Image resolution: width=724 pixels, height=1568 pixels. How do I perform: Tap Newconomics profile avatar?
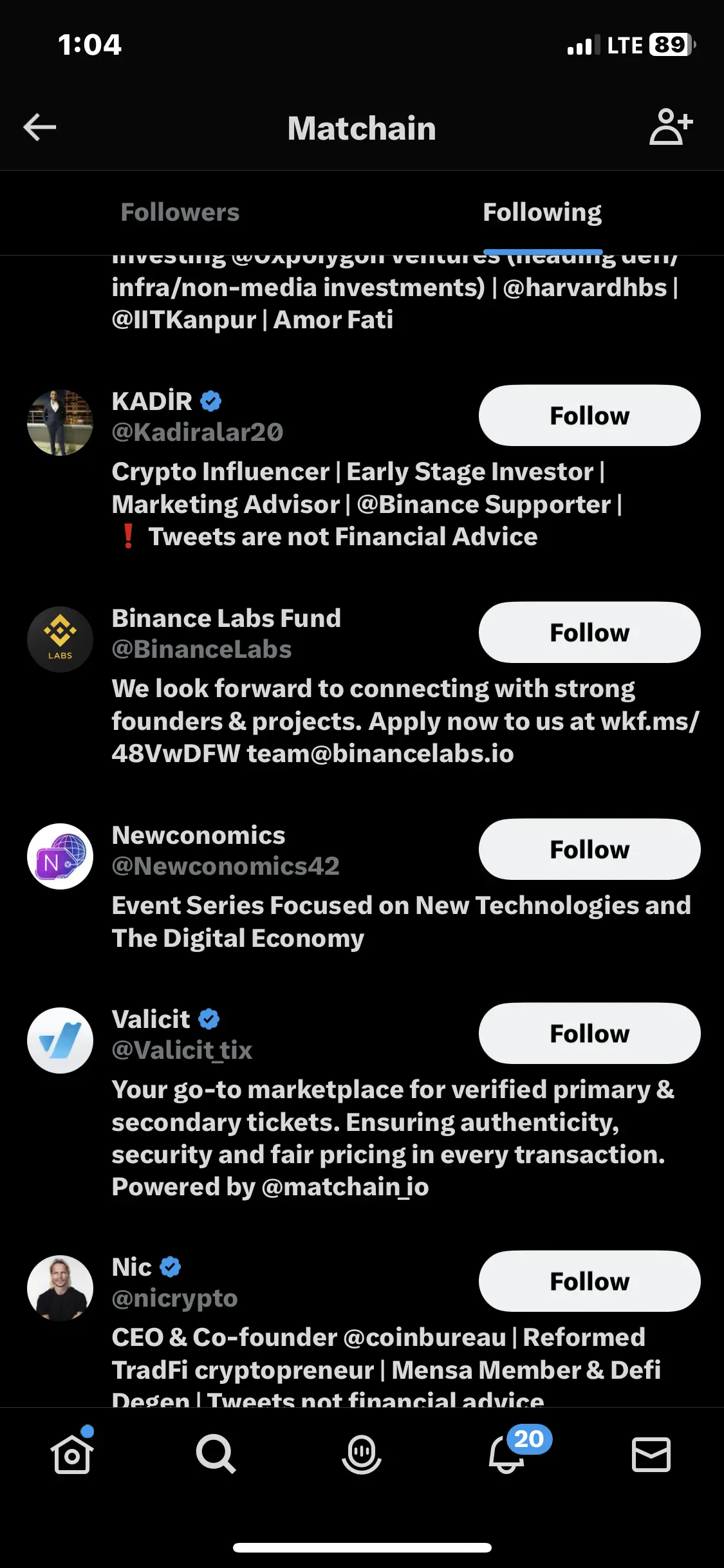60,856
